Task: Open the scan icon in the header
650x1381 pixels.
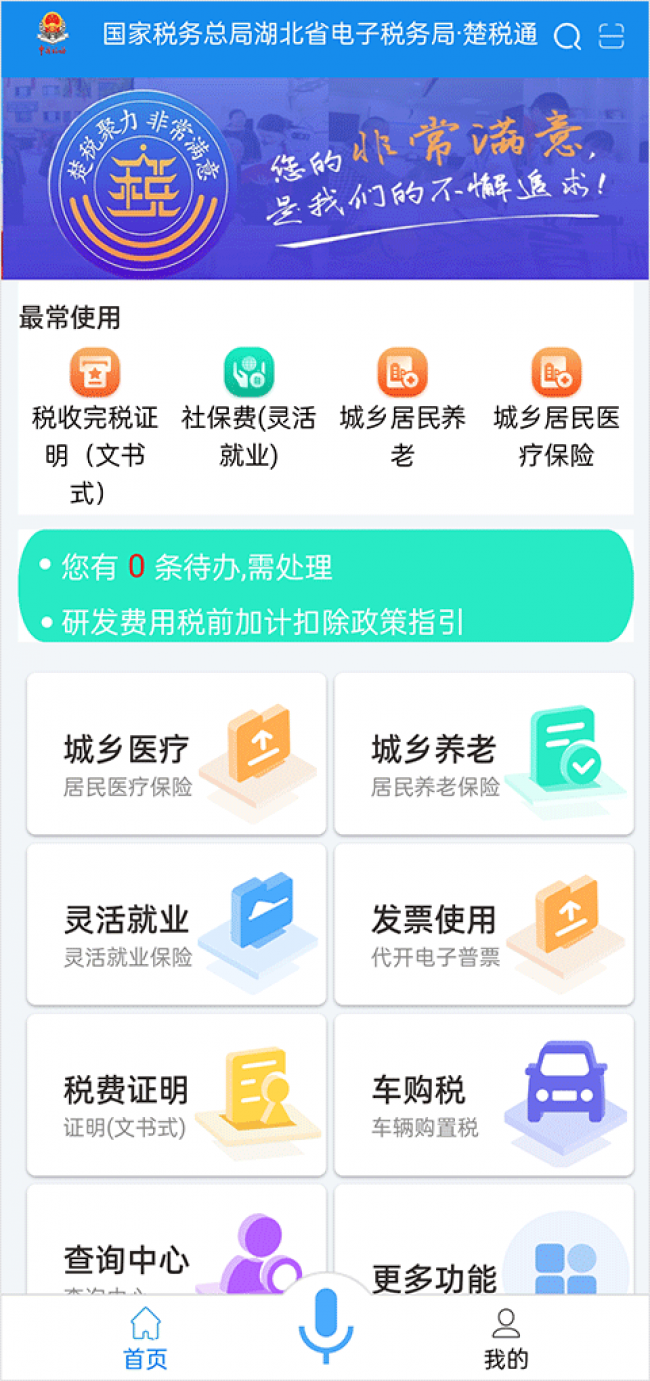Action: click(x=611, y=37)
